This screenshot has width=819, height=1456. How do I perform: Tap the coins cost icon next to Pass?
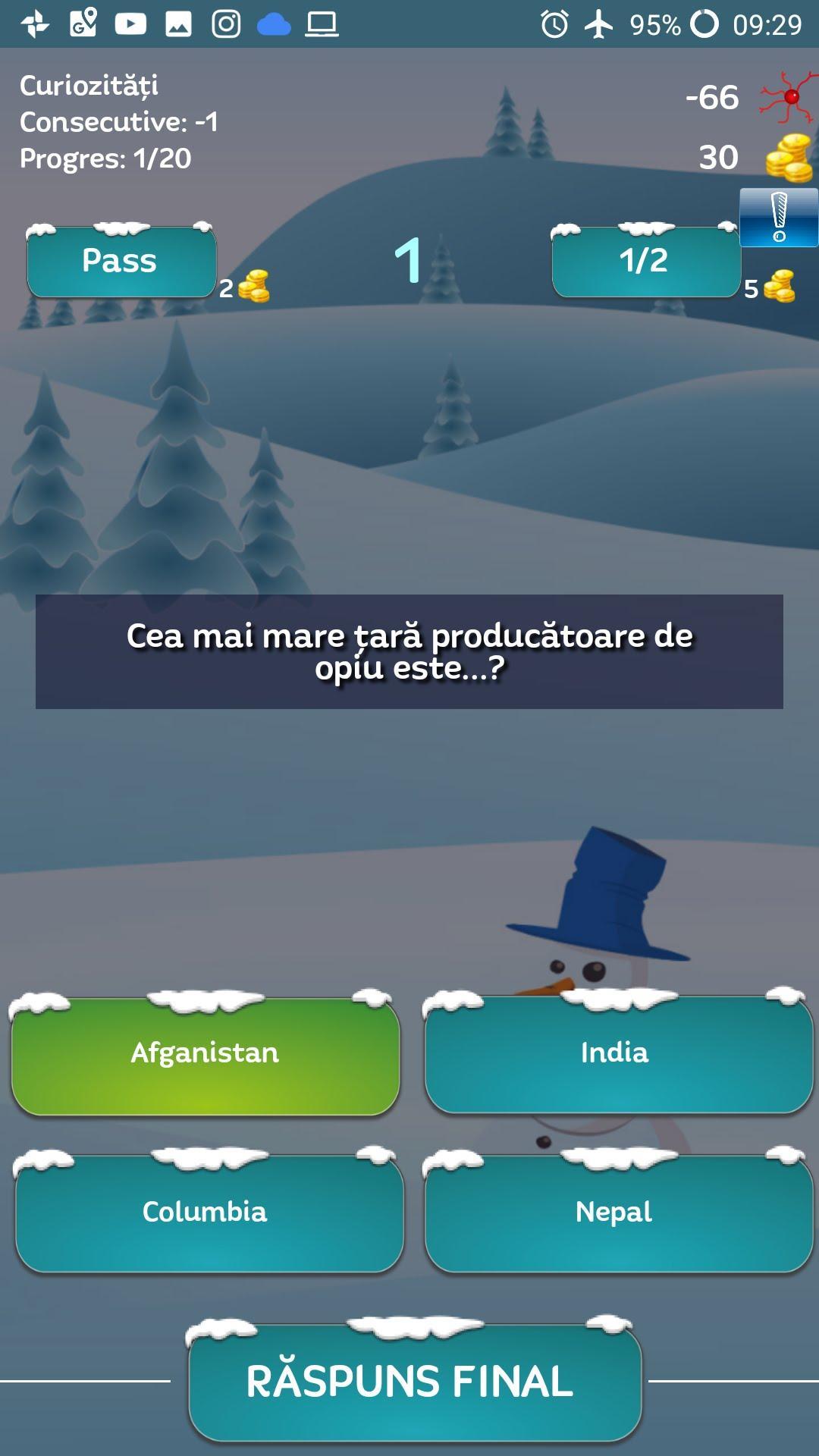pyautogui.click(x=253, y=287)
